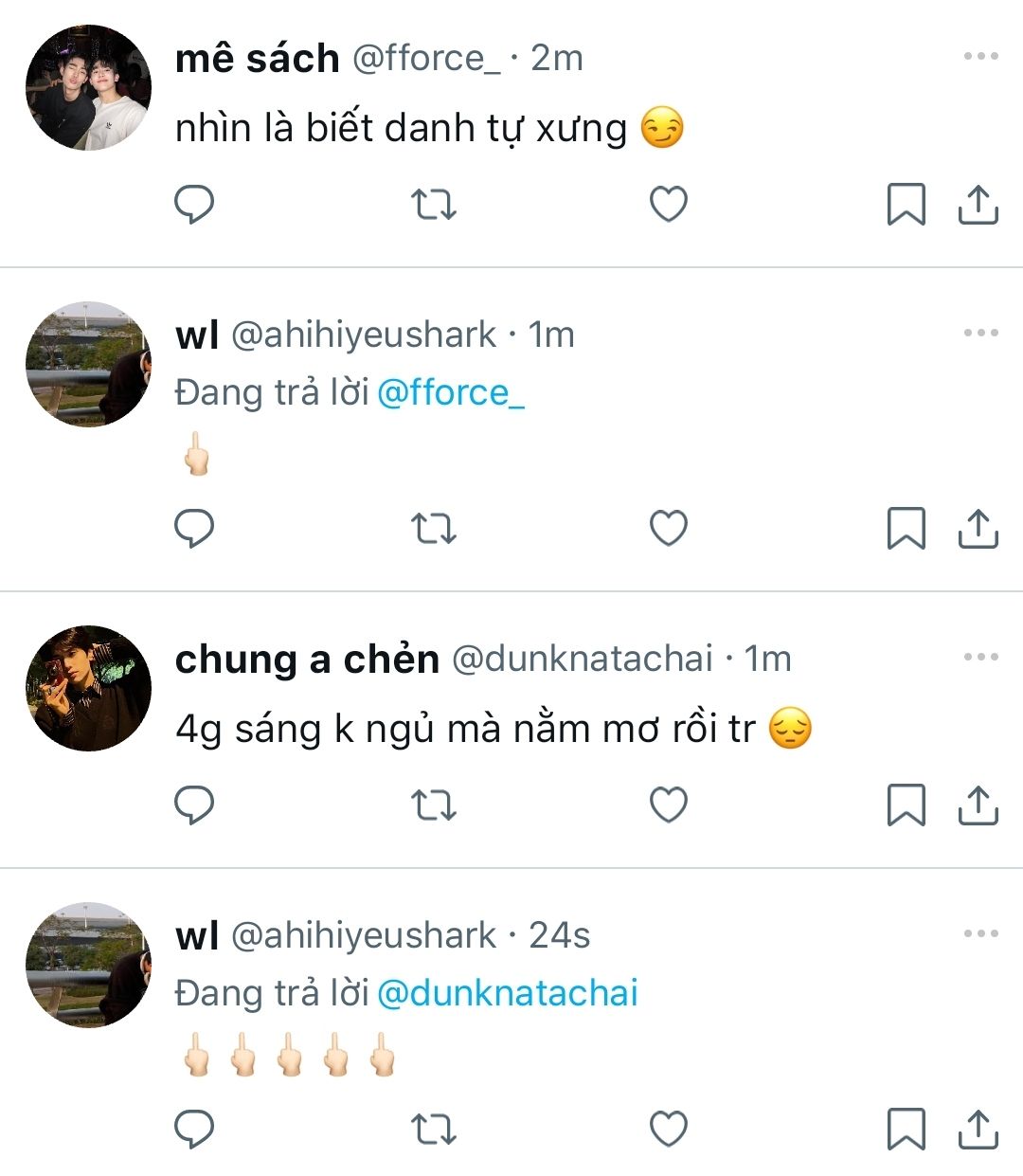Open chung a chẻn's profile picture
Viewport: 1023px width, 1176px height.
point(88,688)
